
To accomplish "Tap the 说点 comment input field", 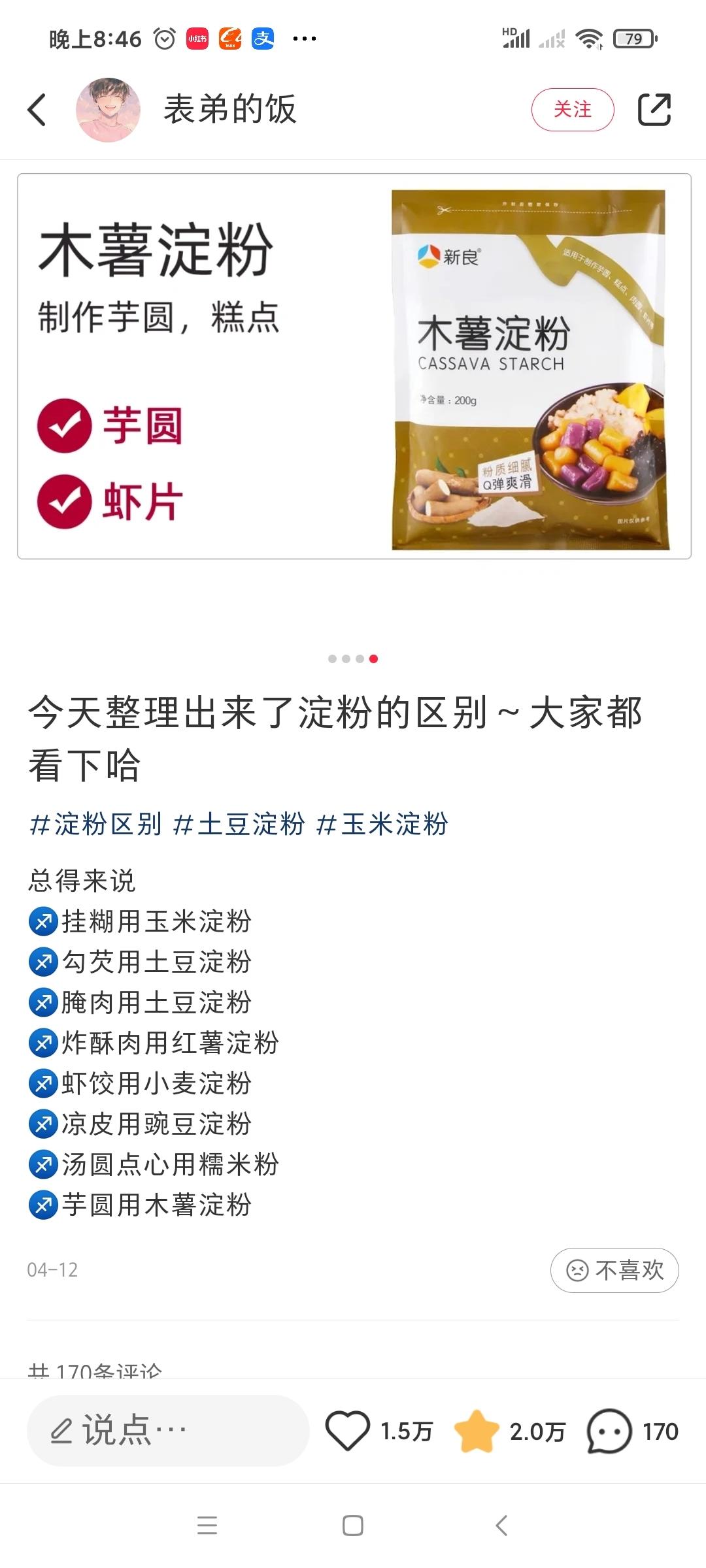I will coord(167,1431).
